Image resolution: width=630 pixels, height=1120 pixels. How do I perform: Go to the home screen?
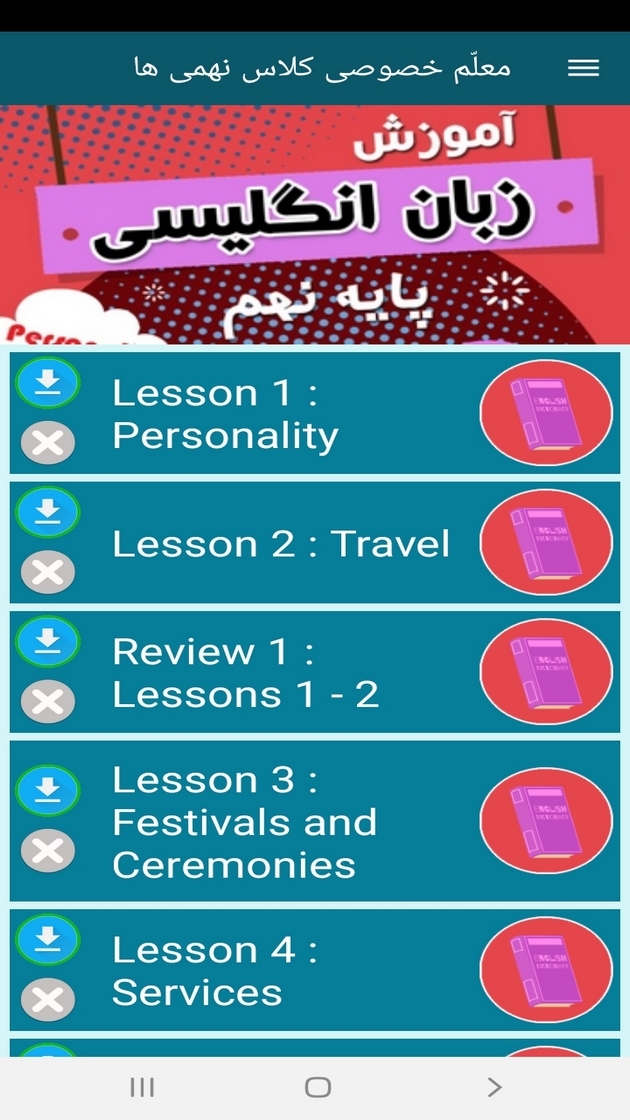pos(317,1087)
